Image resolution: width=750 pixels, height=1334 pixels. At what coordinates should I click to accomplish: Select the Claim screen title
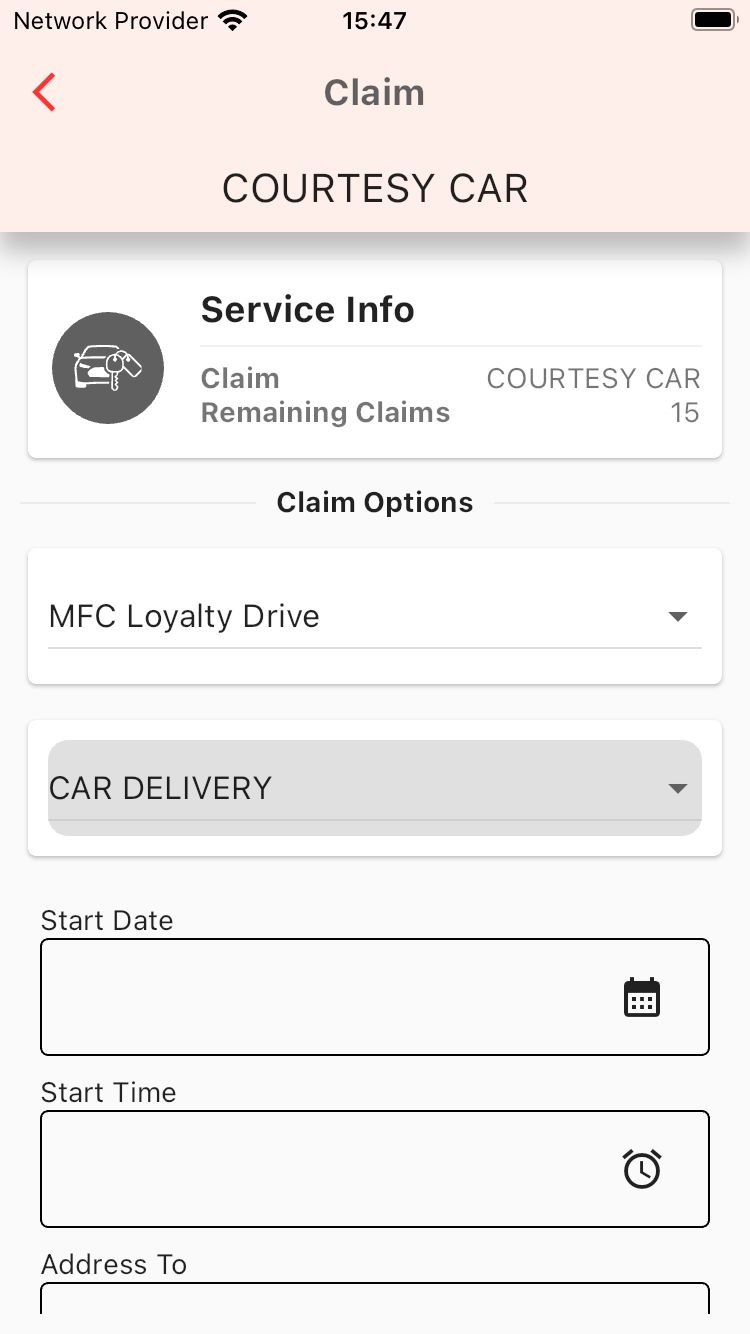[375, 92]
